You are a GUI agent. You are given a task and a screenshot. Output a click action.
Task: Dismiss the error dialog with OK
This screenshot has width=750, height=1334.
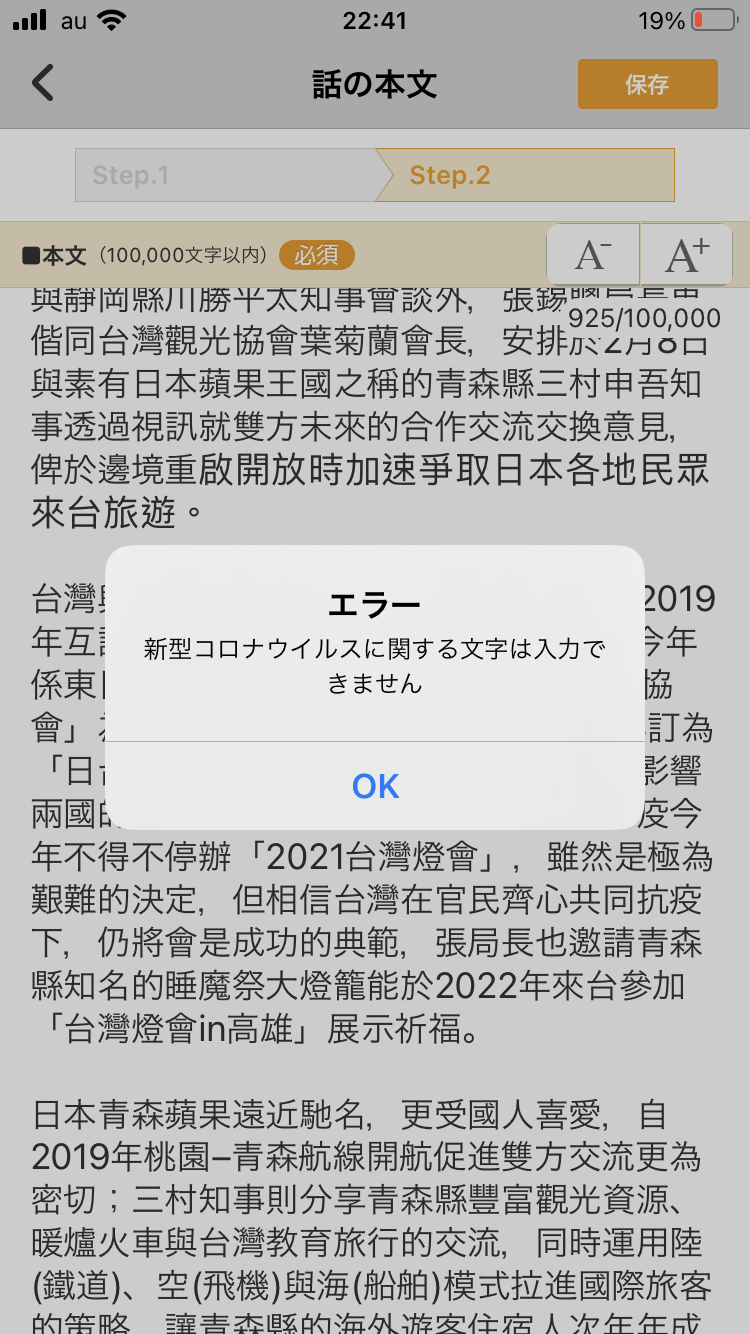[375, 786]
